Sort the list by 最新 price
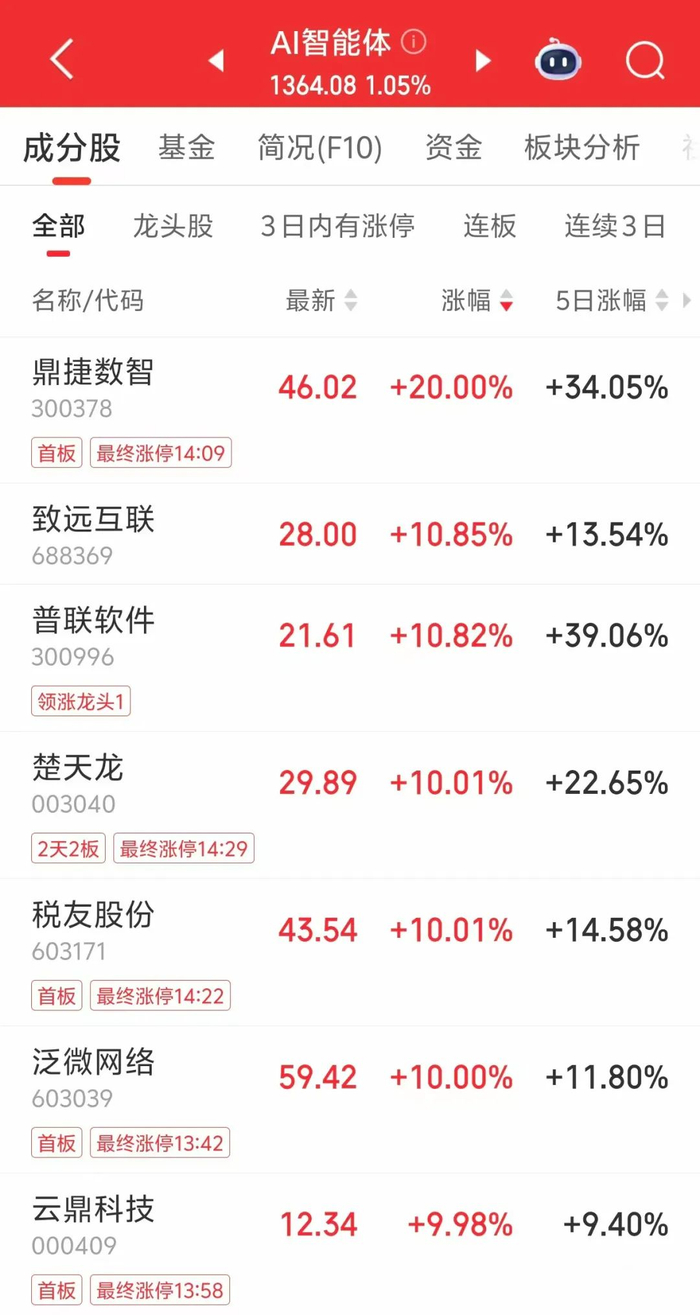This screenshot has height=1315, width=700. (320, 300)
